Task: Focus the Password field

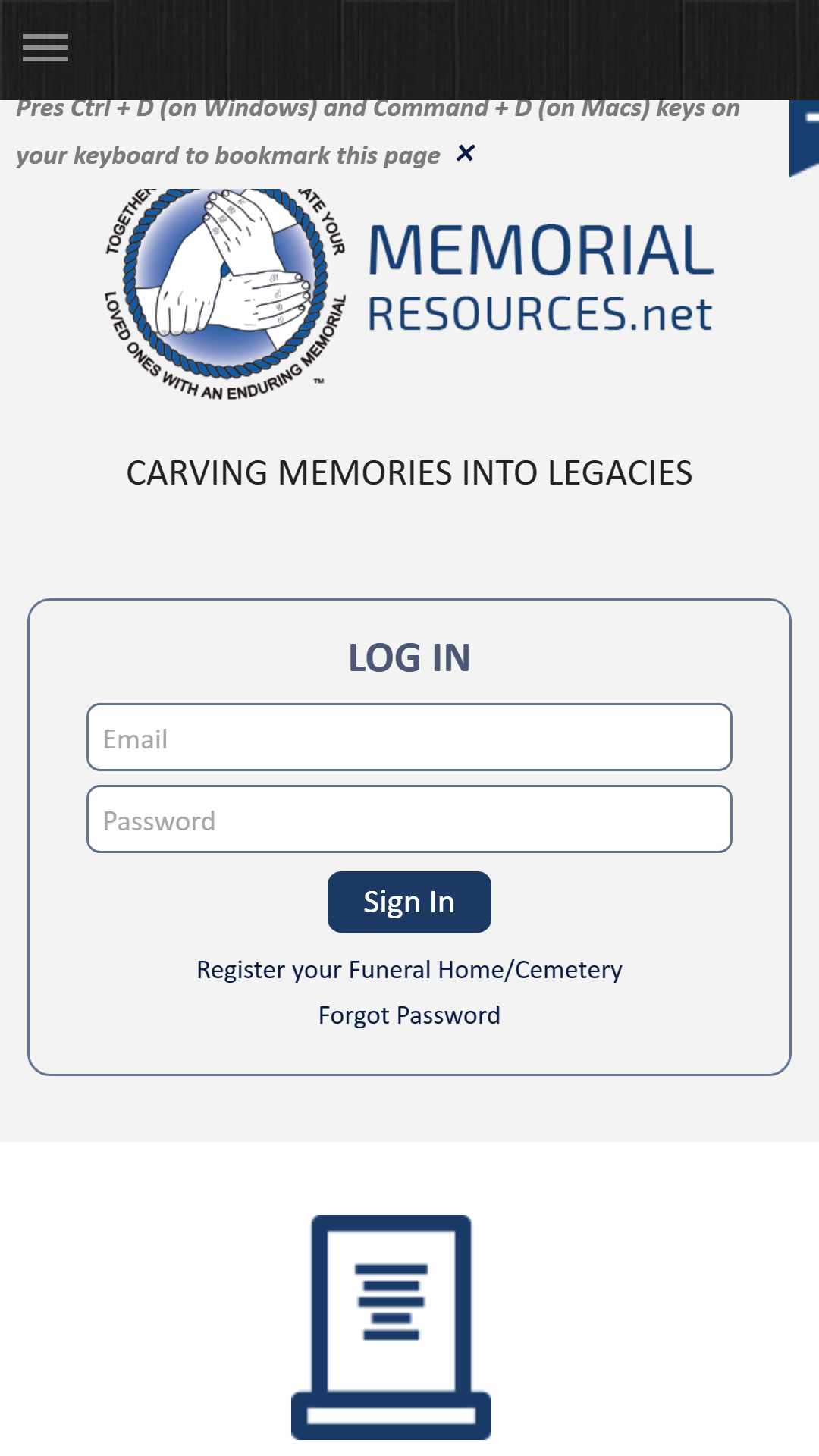Action: [x=409, y=819]
